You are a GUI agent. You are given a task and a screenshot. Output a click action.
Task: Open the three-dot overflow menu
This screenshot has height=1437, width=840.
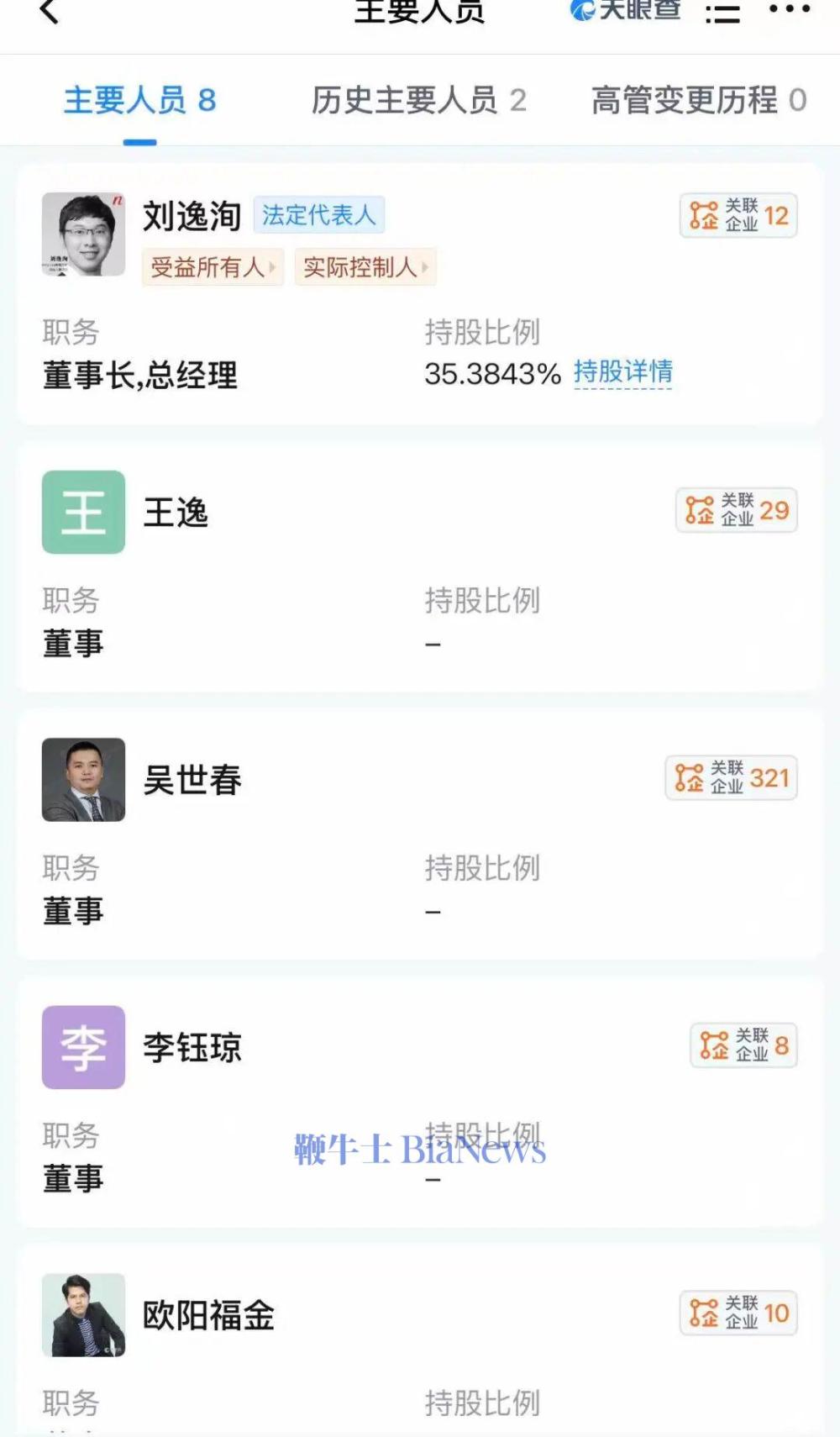pyautogui.click(x=790, y=10)
